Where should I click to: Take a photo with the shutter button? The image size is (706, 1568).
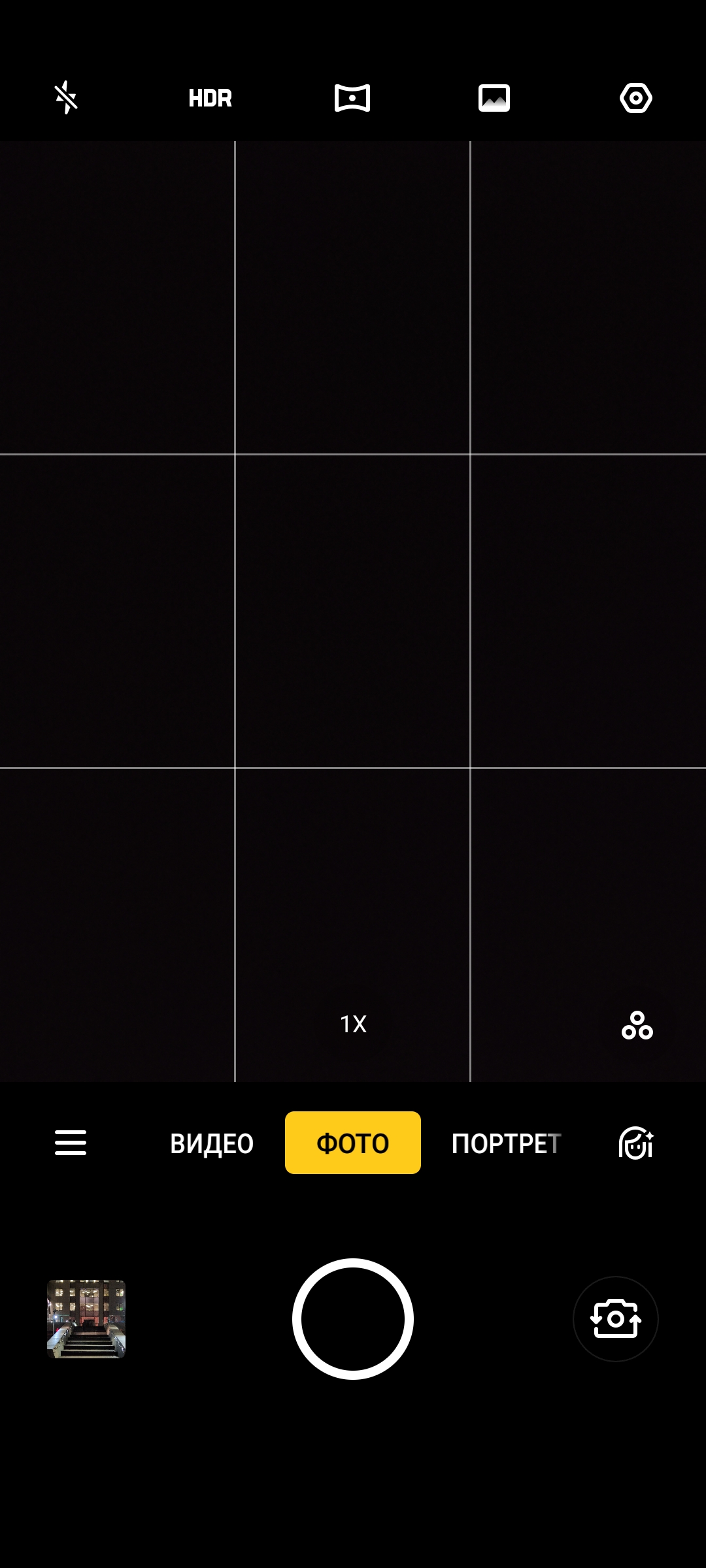[x=353, y=1319]
